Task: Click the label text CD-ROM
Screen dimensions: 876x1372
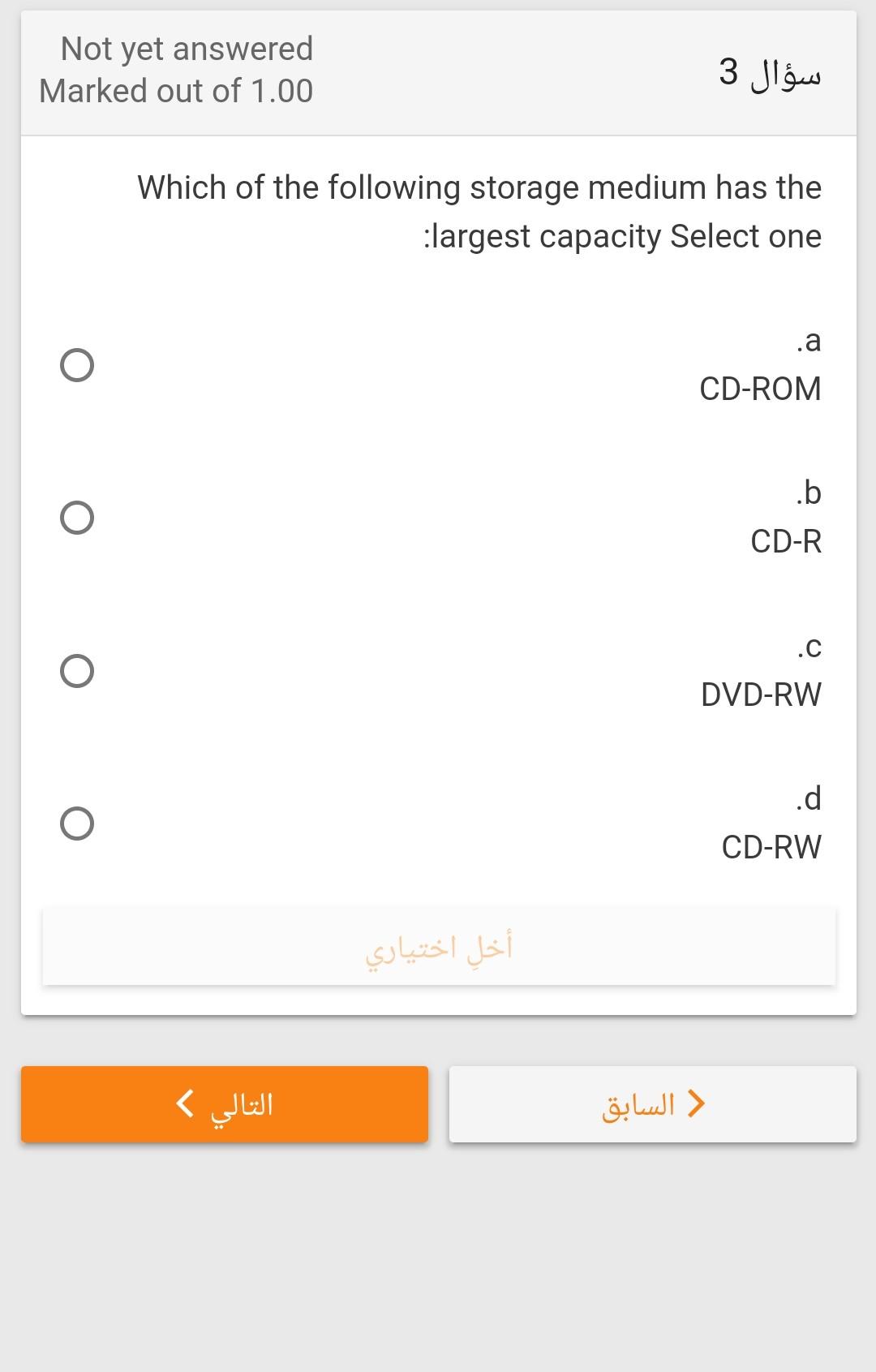Action: tap(761, 389)
